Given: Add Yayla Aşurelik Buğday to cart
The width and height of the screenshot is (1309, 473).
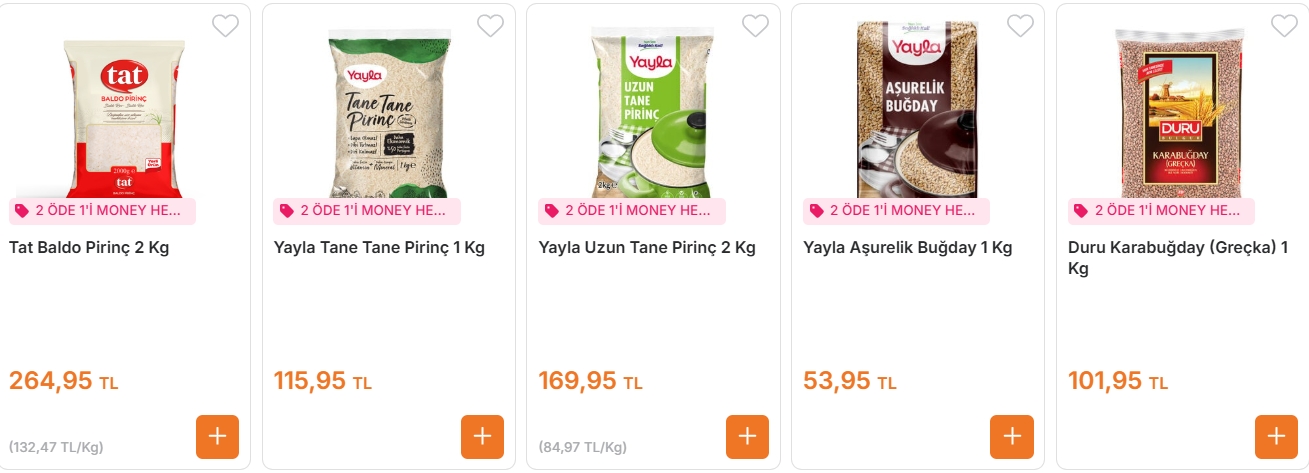Looking at the screenshot, I should 1011,437.
